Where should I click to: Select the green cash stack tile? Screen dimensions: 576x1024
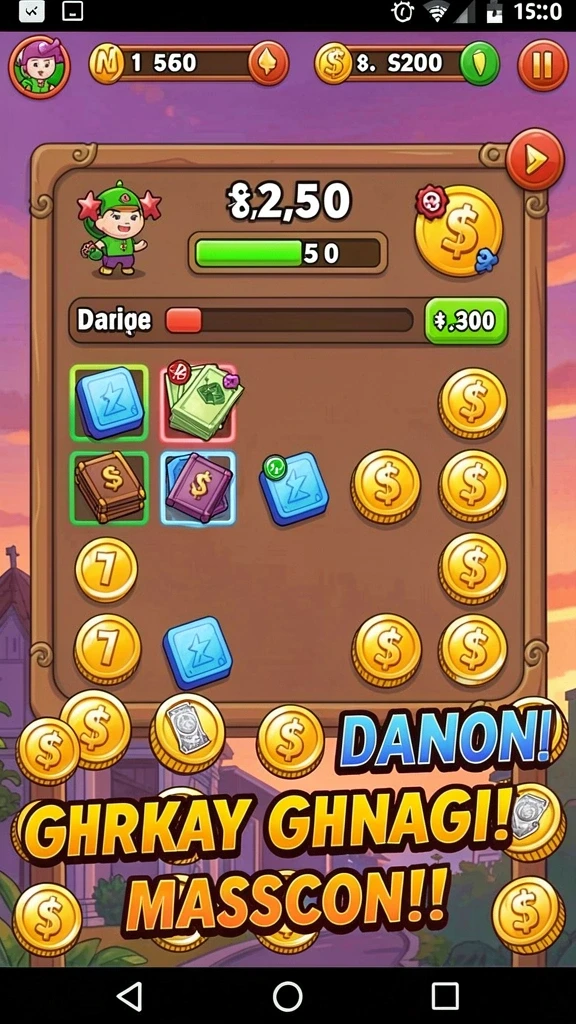(199, 402)
